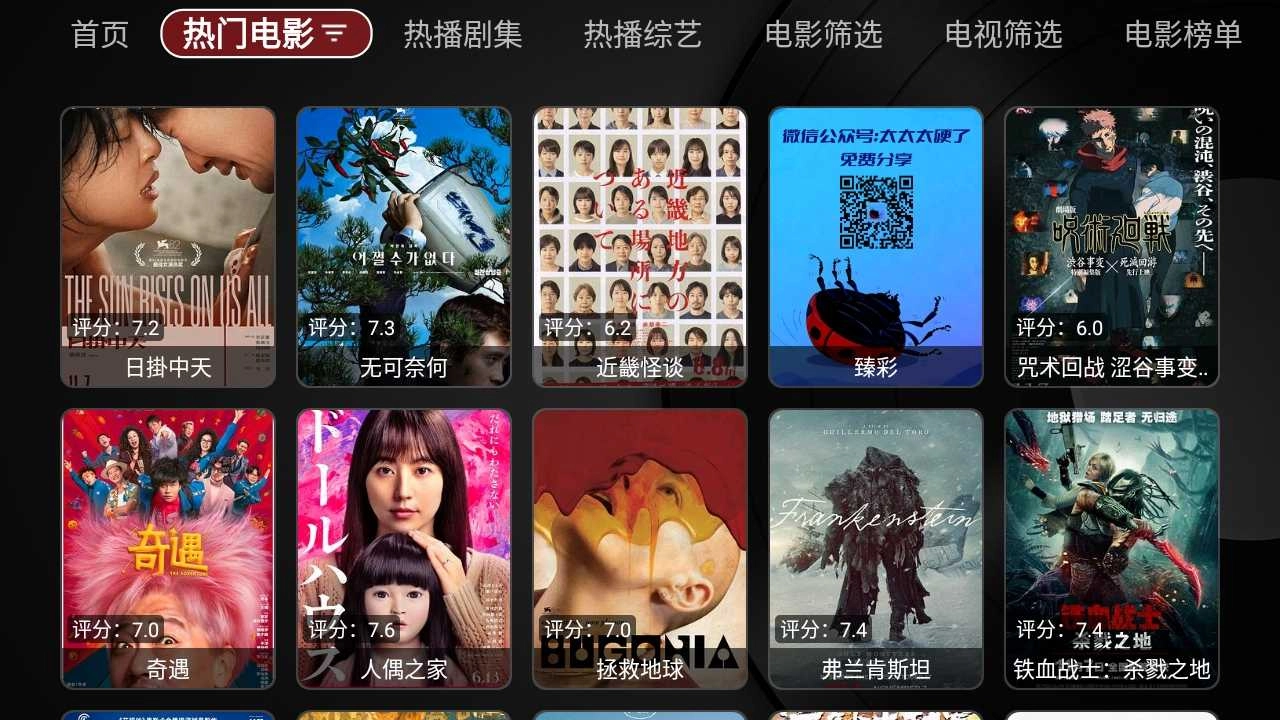
Task: Go to the 热播剧集 tab
Action: pyautogui.click(x=463, y=35)
